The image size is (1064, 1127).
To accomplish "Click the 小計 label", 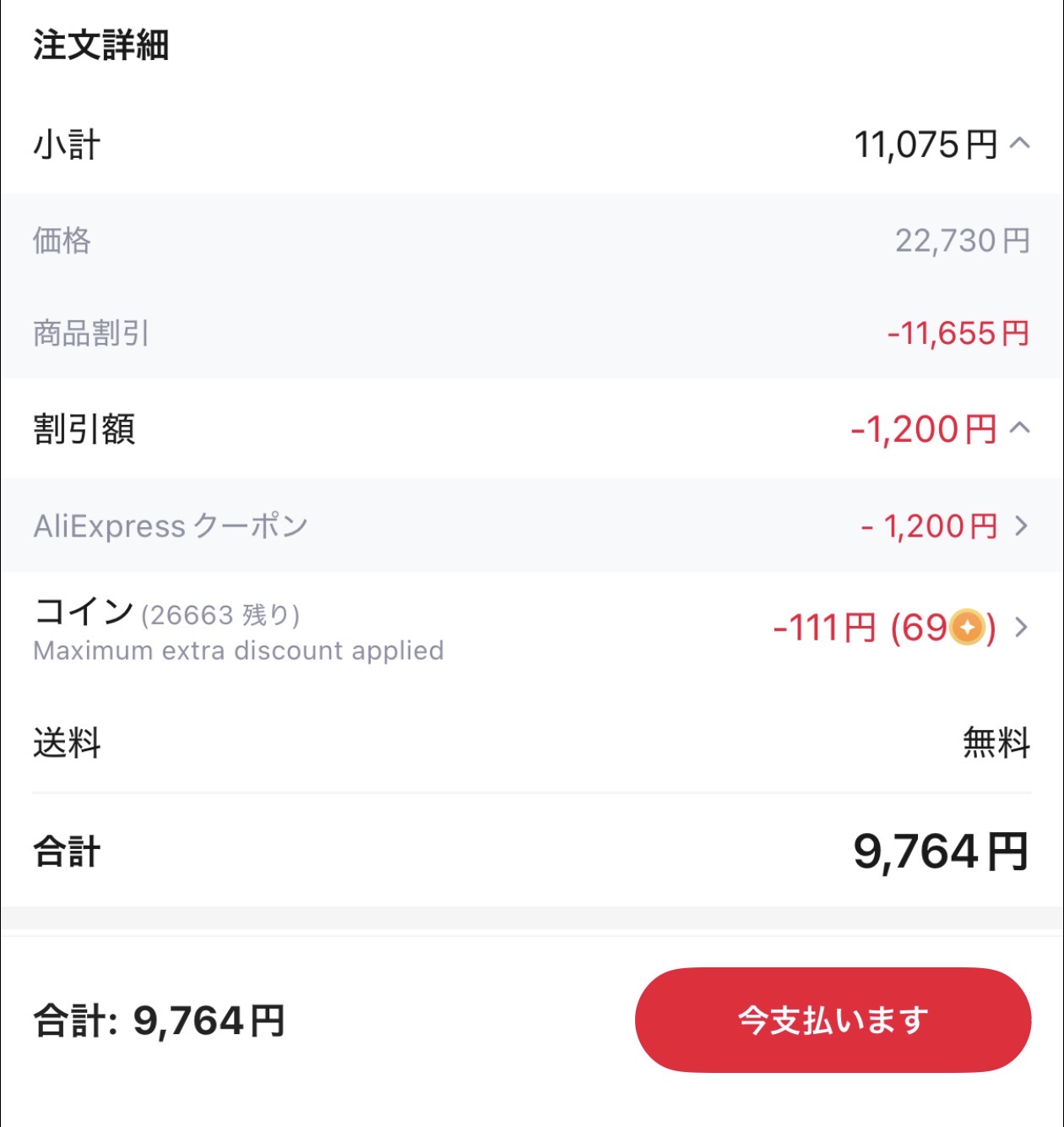I will pyautogui.click(x=65, y=144).
